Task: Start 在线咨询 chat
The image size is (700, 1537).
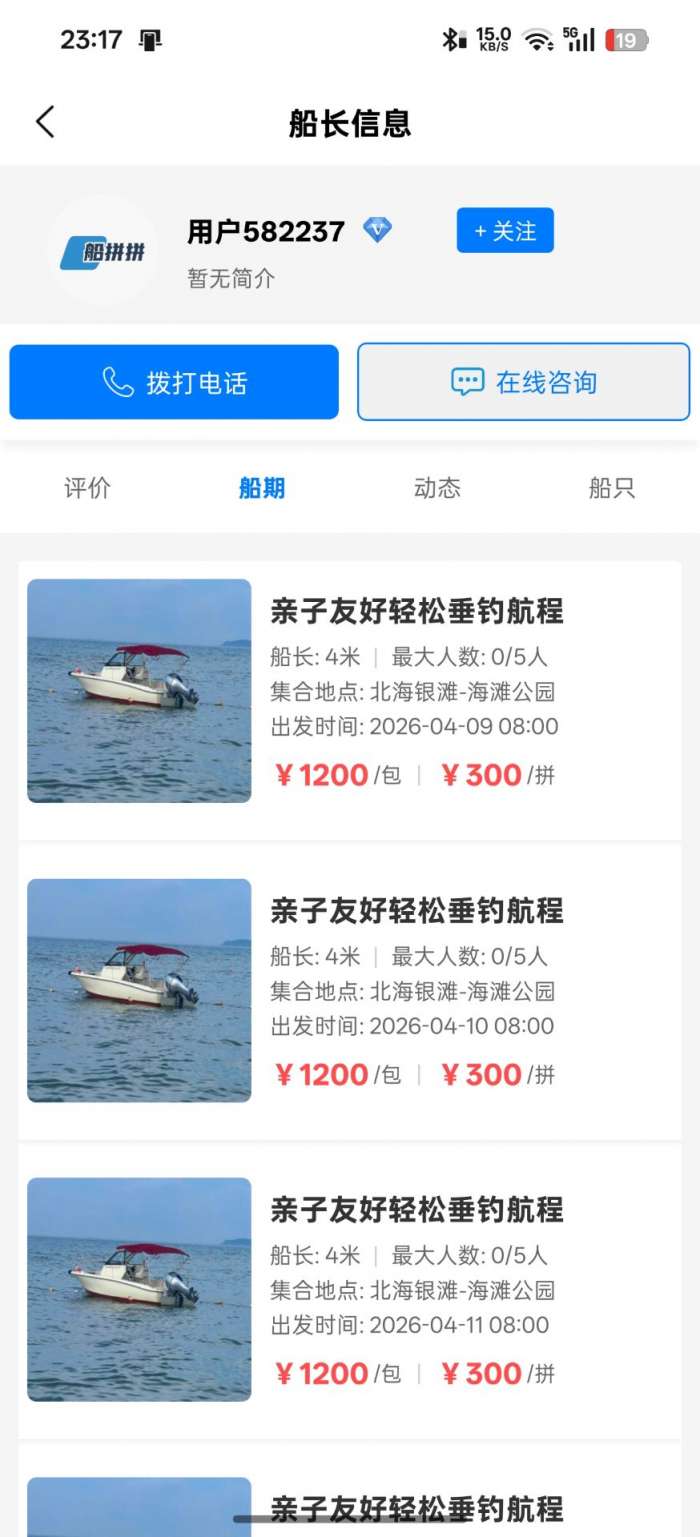Action: pos(523,382)
